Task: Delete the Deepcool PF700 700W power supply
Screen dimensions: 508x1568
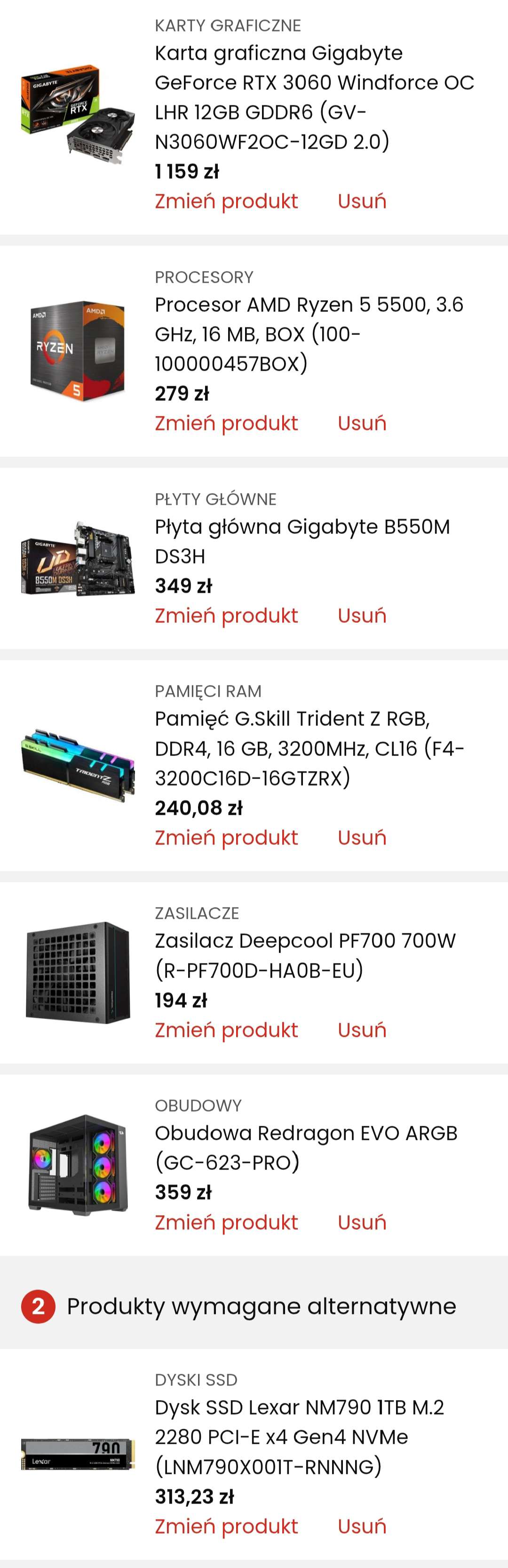Action: [361, 1030]
